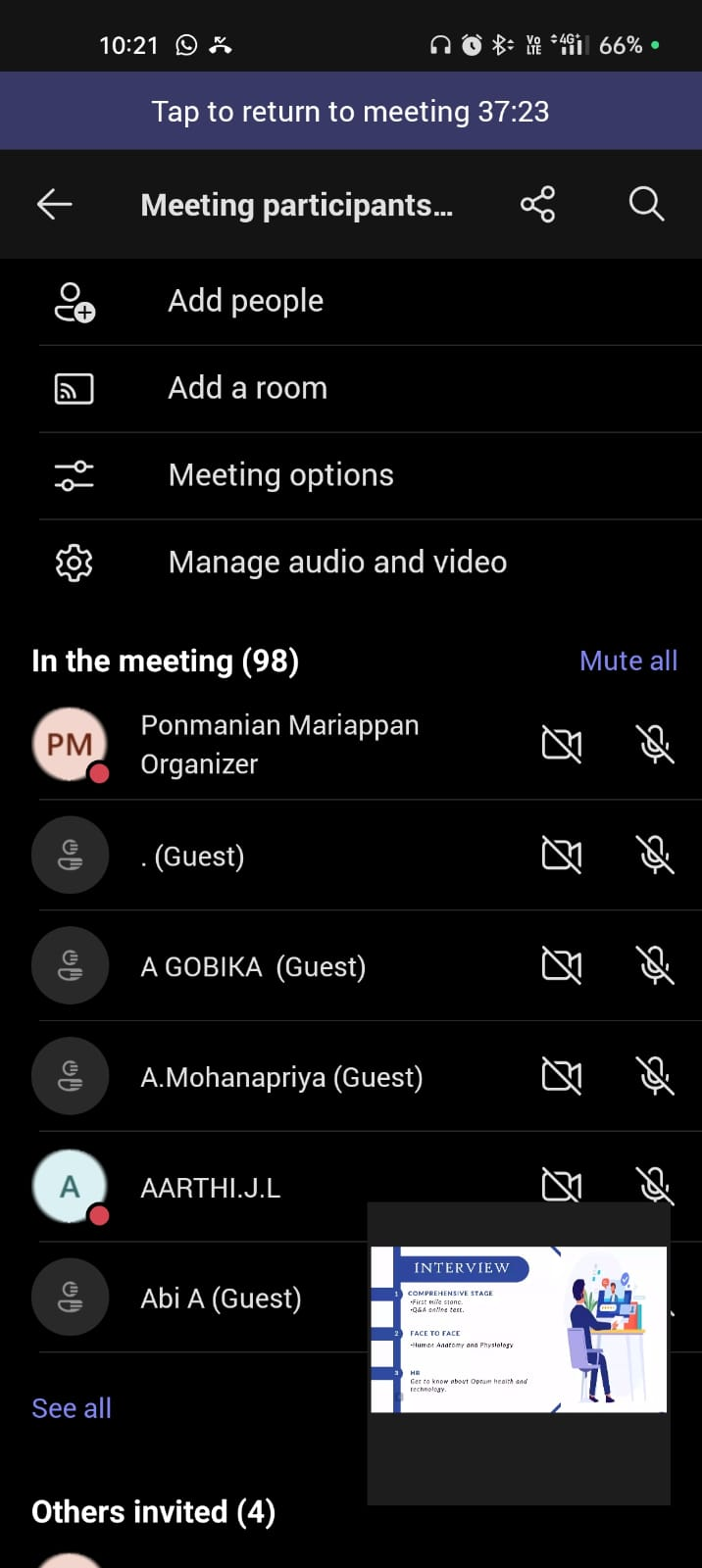Tap the banner to return to meeting
The height and width of the screenshot is (1568, 702).
coord(350,112)
